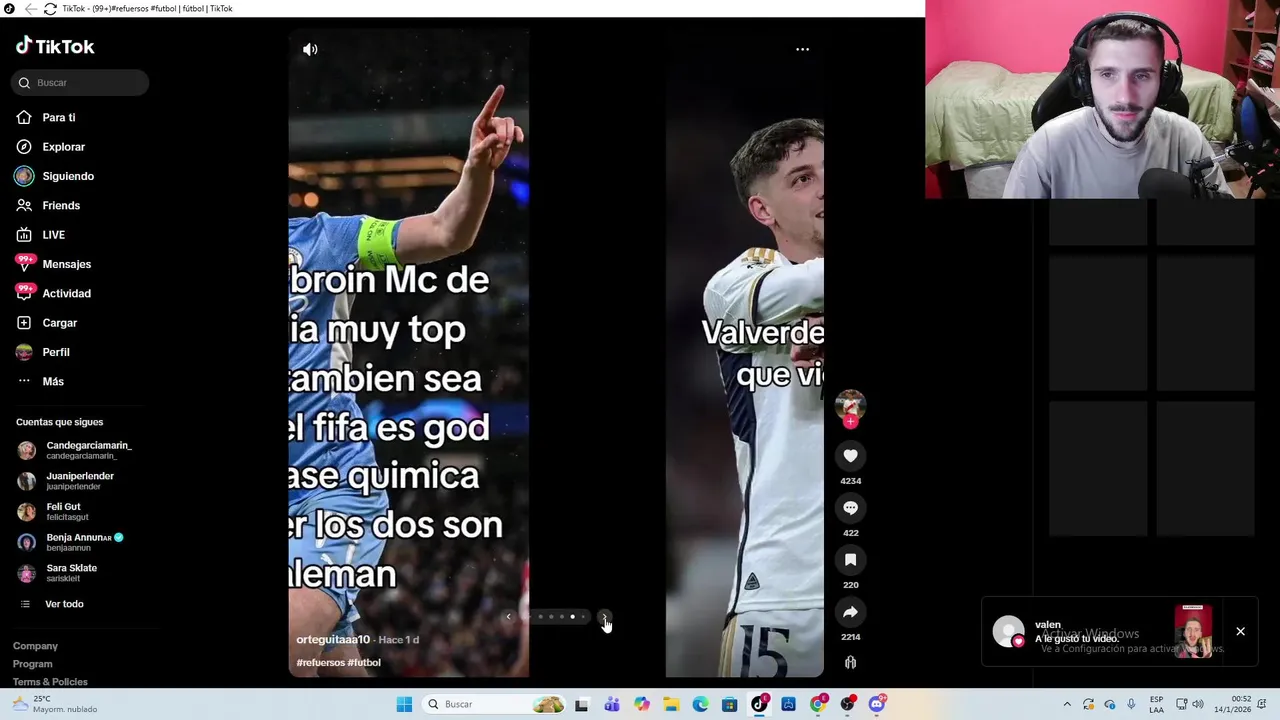Go back to the previous carousel photo
The image size is (1280, 720).
coord(508,617)
